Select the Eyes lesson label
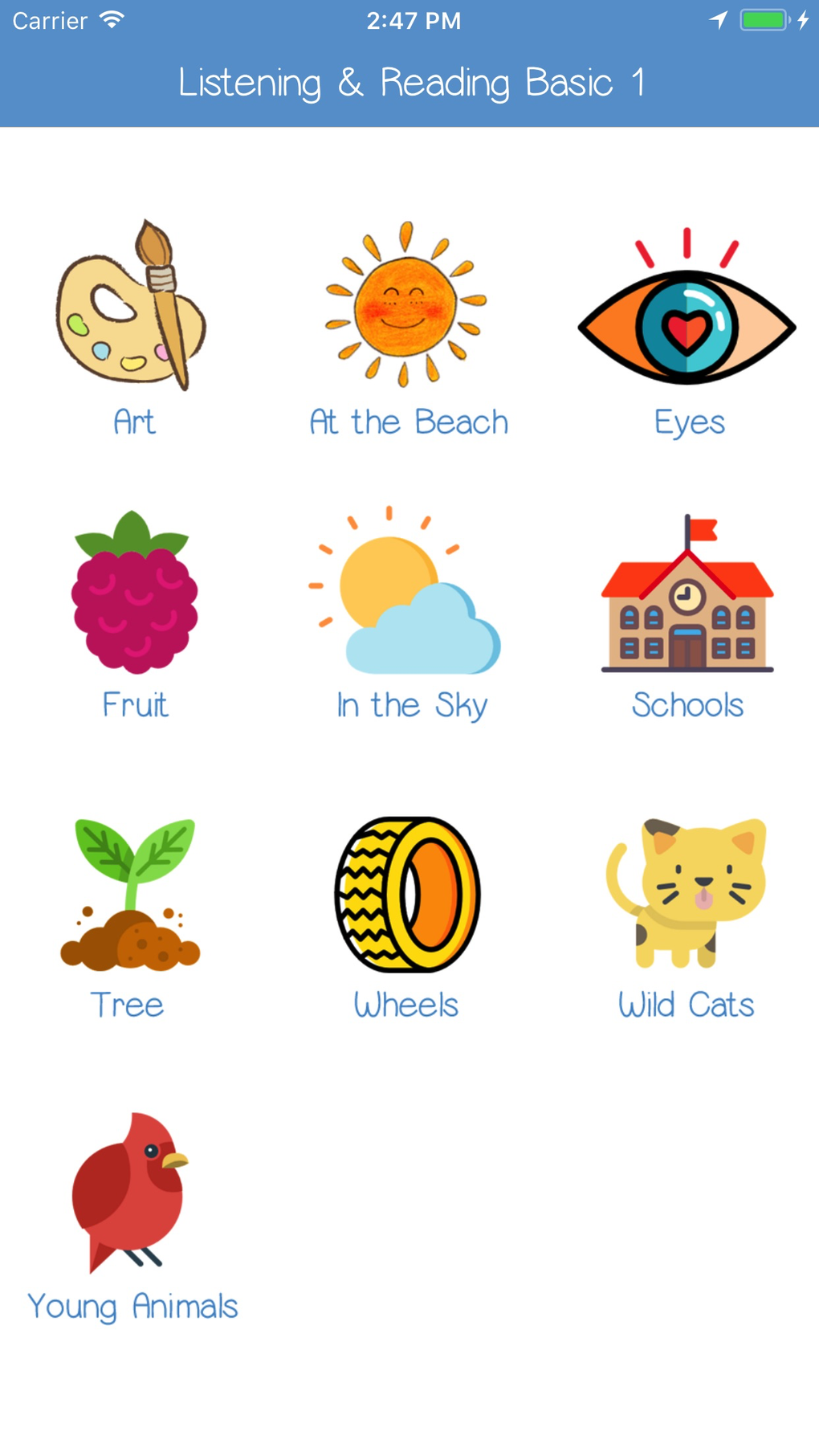Image resolution: width=819 pixels, height=1456 pixels. pyautogui.click(x=688, y=421)
